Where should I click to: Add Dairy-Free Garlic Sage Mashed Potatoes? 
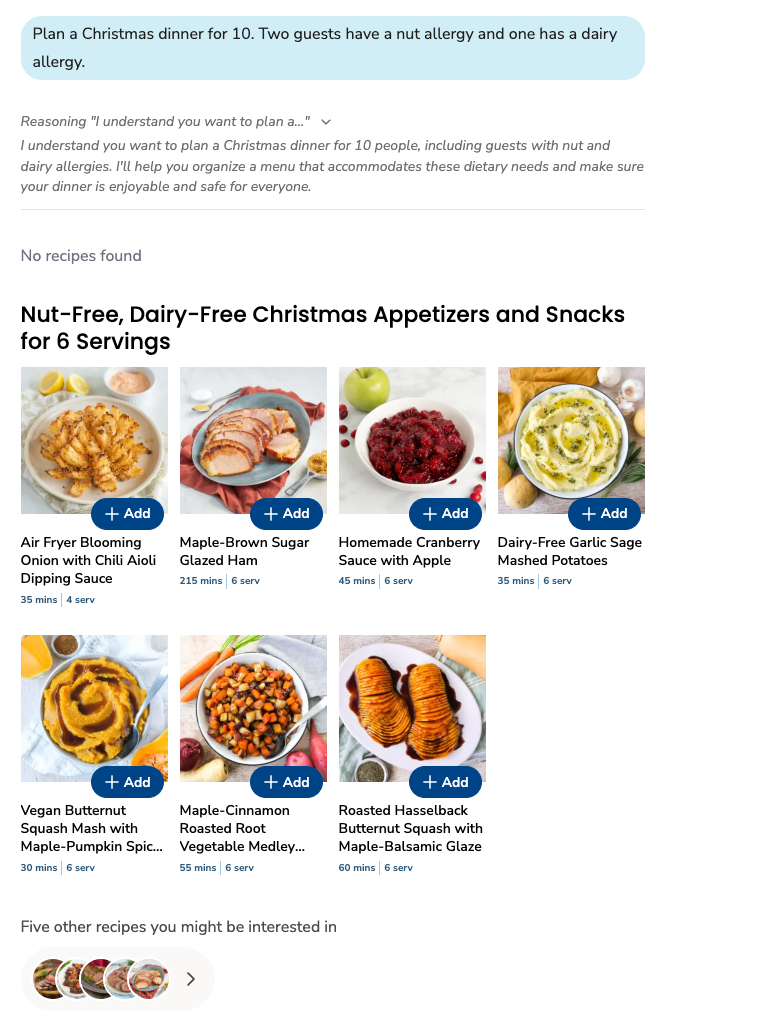click(606, 513)
